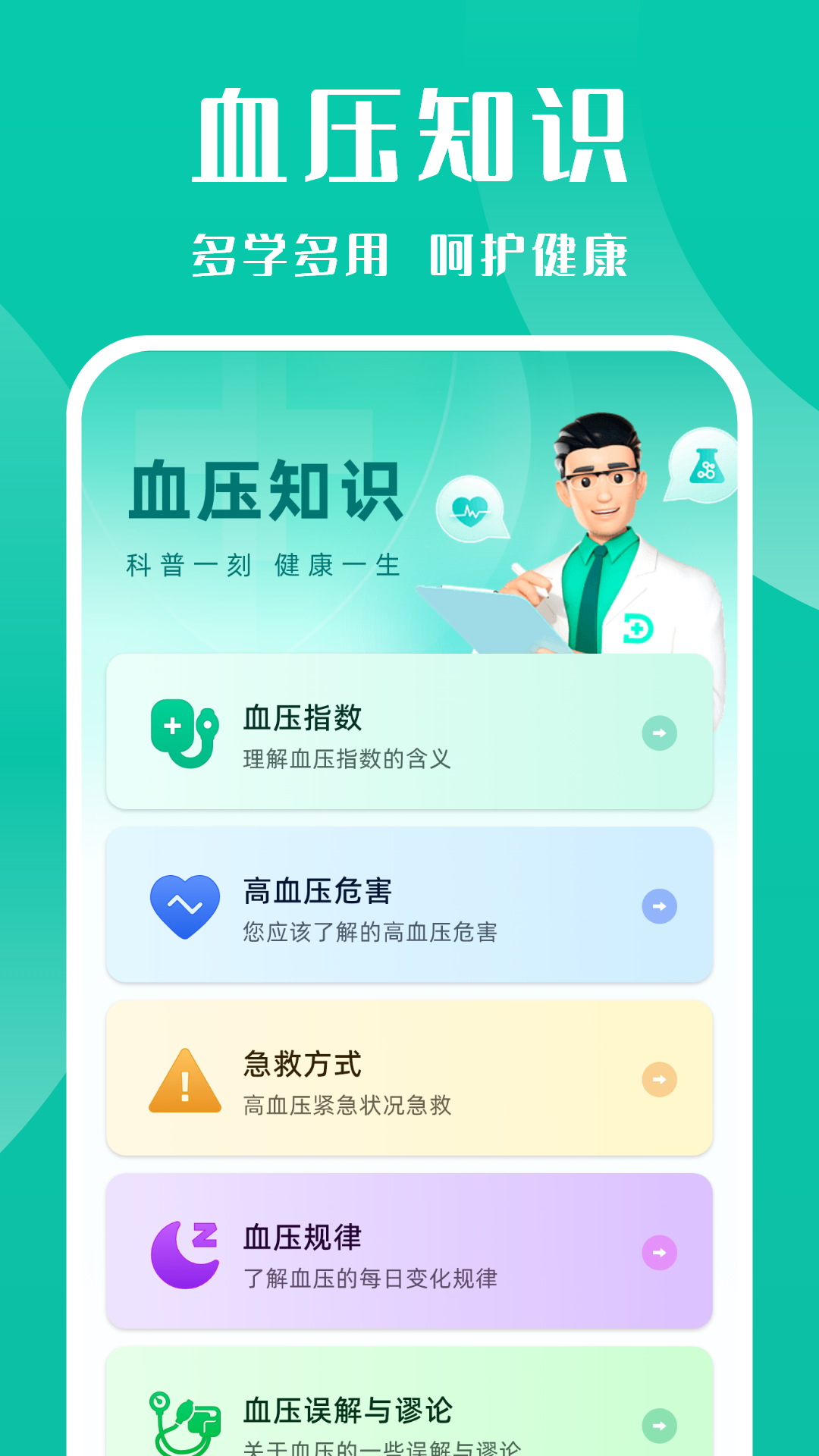The width and height of the screenshot is (819, 1456).
Task: Open the 血压指数 detail via its arrow
Action: point(657,734)
